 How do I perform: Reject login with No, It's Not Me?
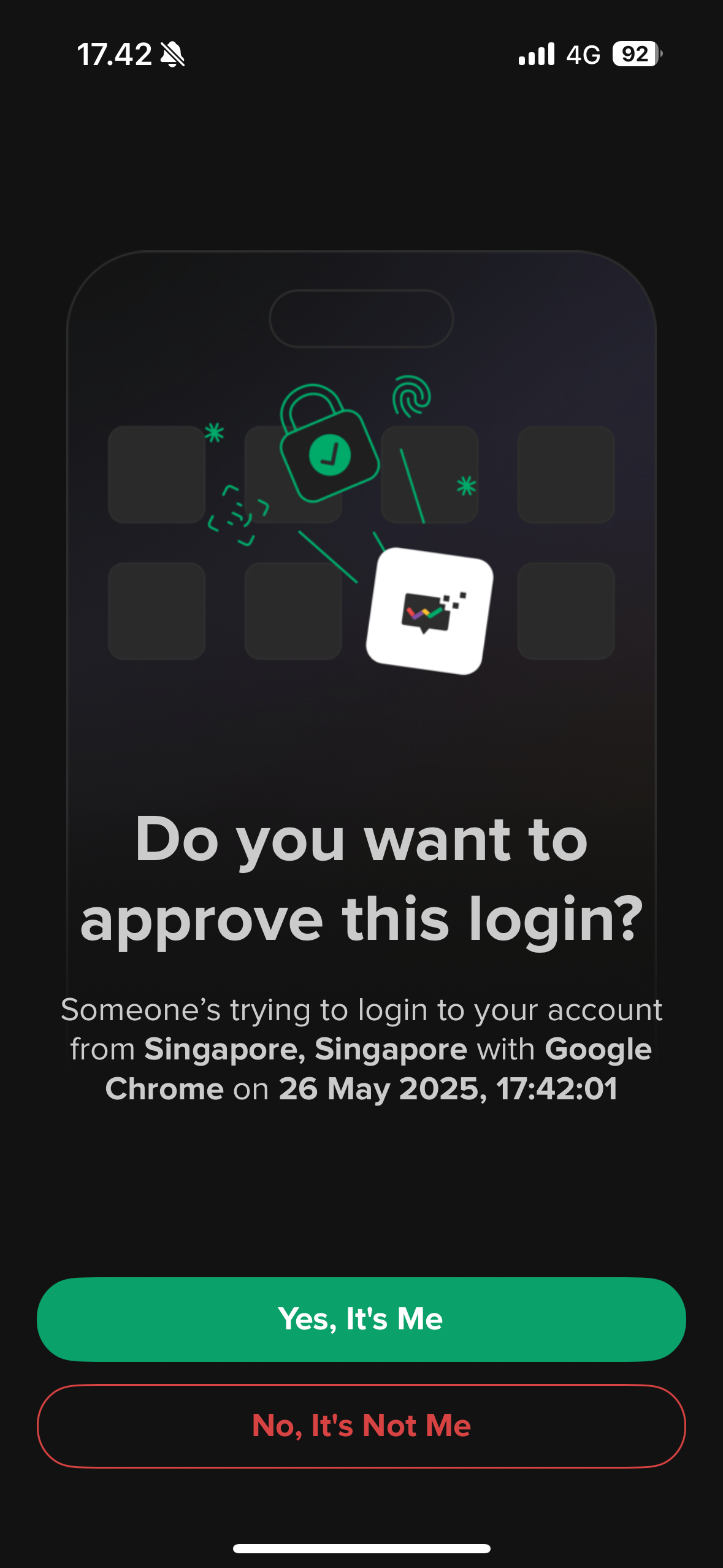361,1426
